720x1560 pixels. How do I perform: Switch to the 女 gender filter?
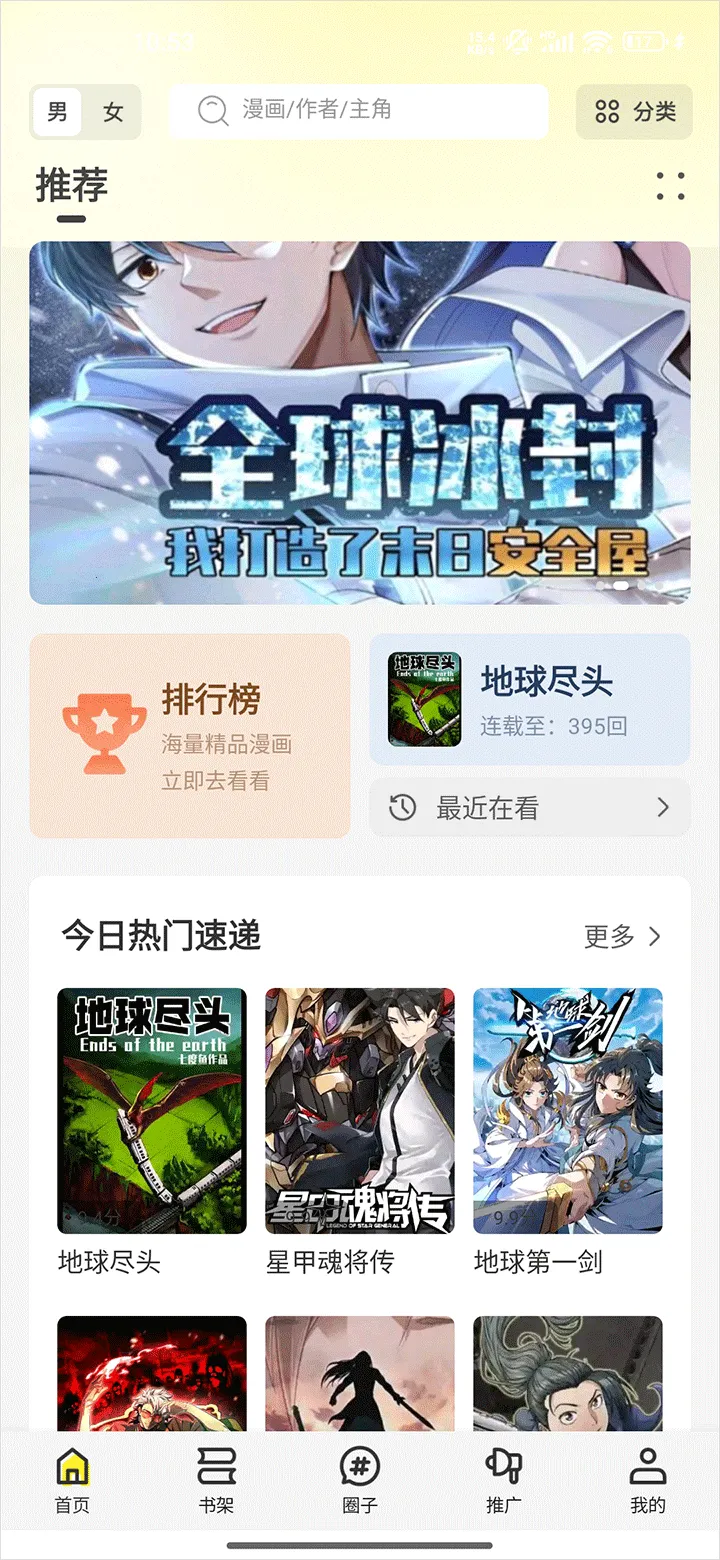point(113,112)
